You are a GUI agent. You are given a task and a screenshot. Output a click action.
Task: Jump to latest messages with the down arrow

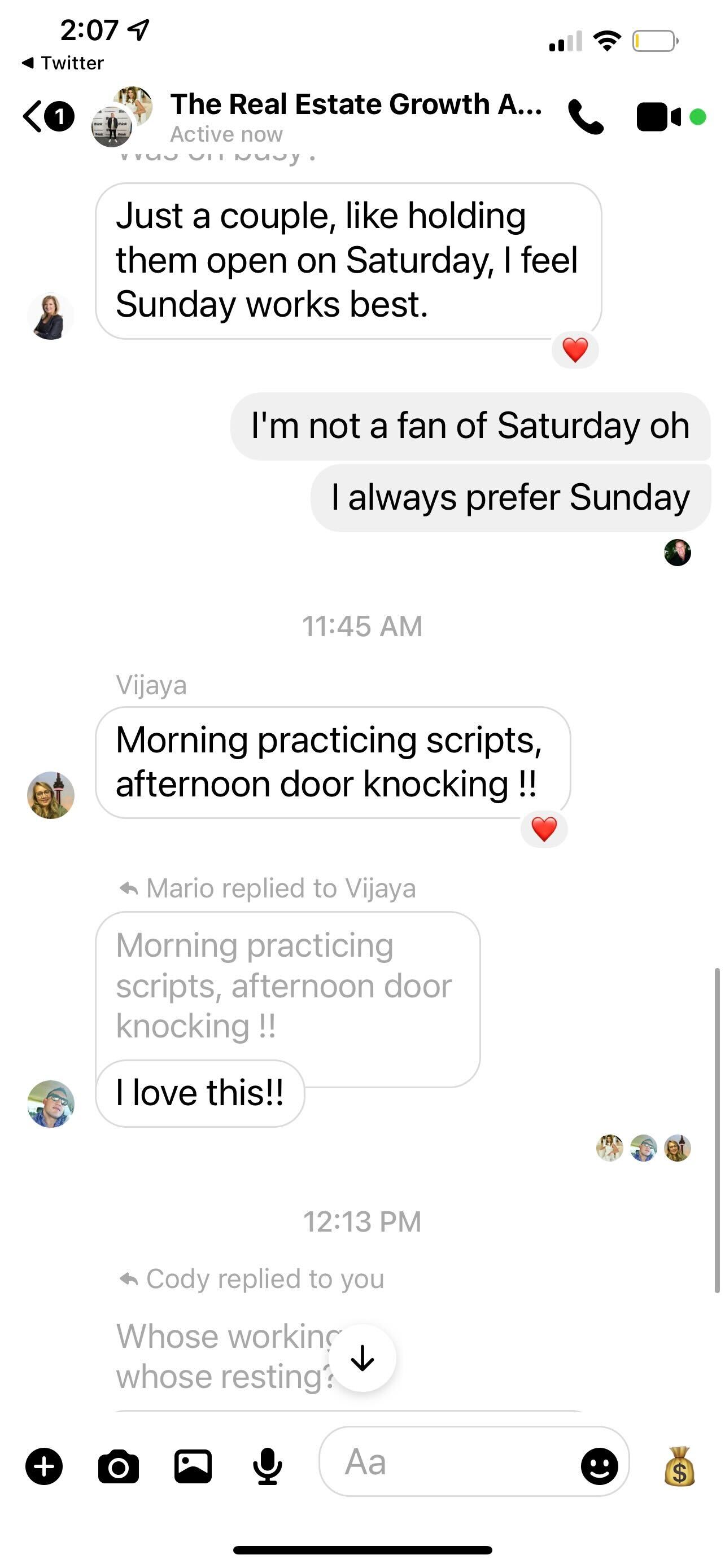[363, 1358]
